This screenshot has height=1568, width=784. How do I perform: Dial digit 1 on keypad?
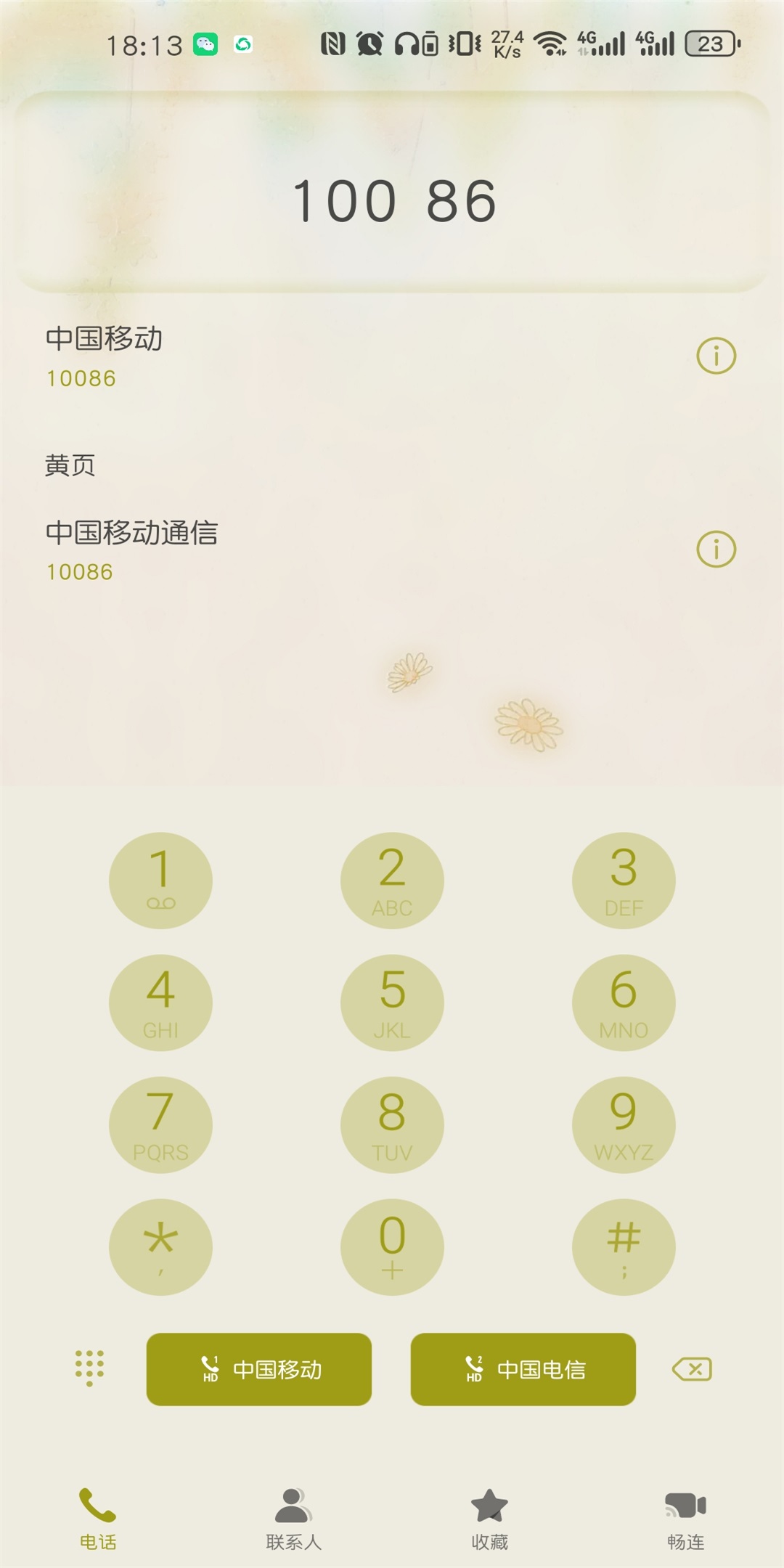160,880
